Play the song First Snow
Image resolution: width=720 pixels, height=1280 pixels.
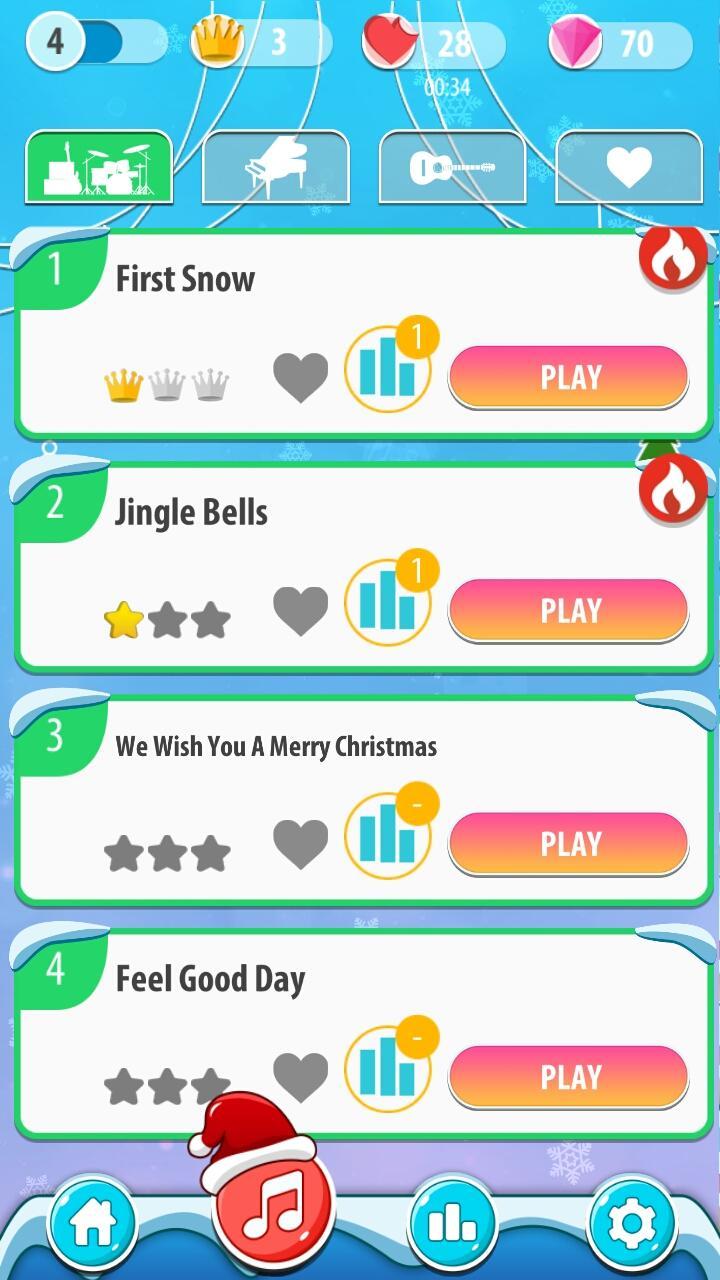[568, 377]
